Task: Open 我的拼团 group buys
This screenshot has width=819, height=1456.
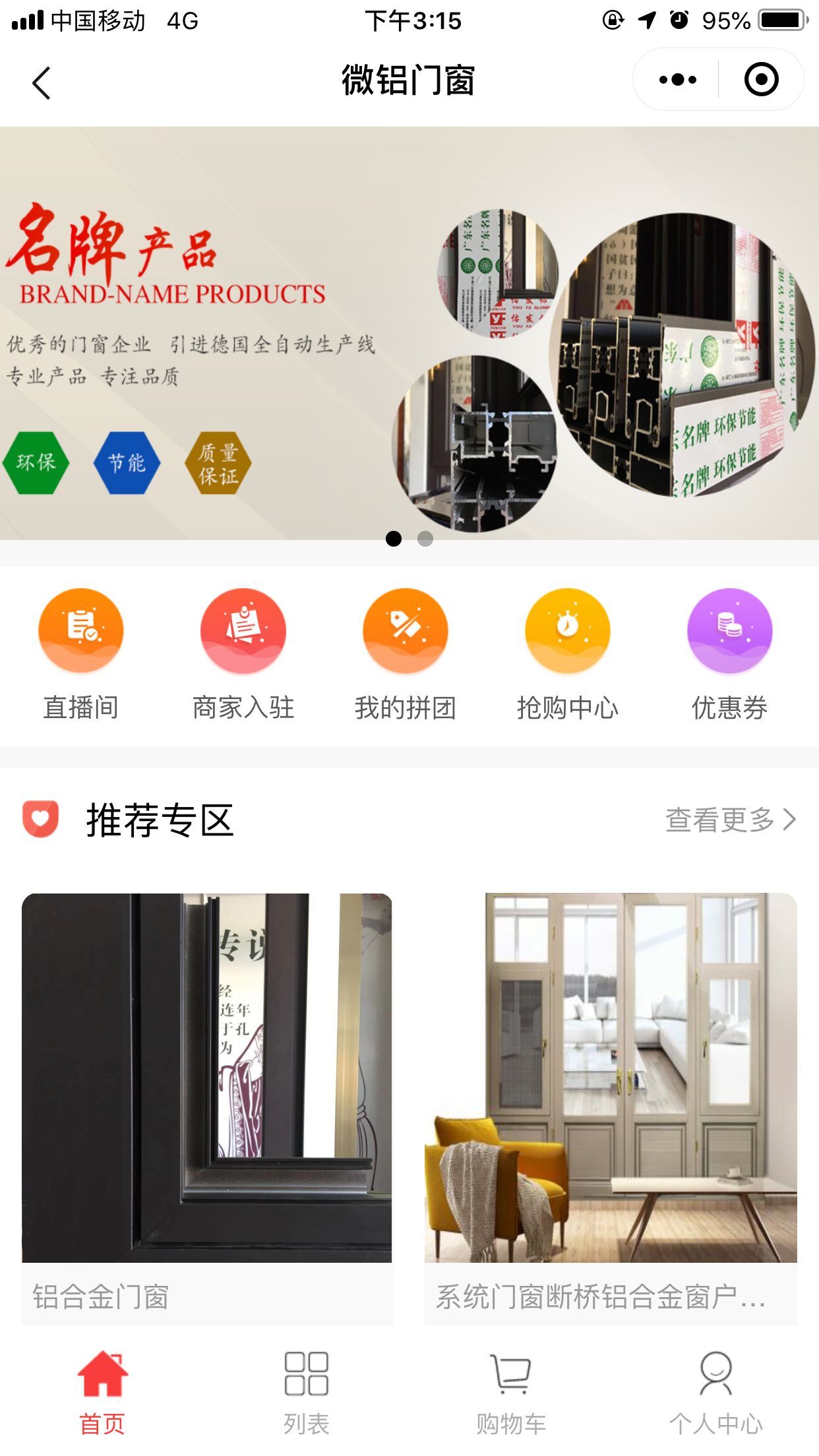Action: pos(406,653)
